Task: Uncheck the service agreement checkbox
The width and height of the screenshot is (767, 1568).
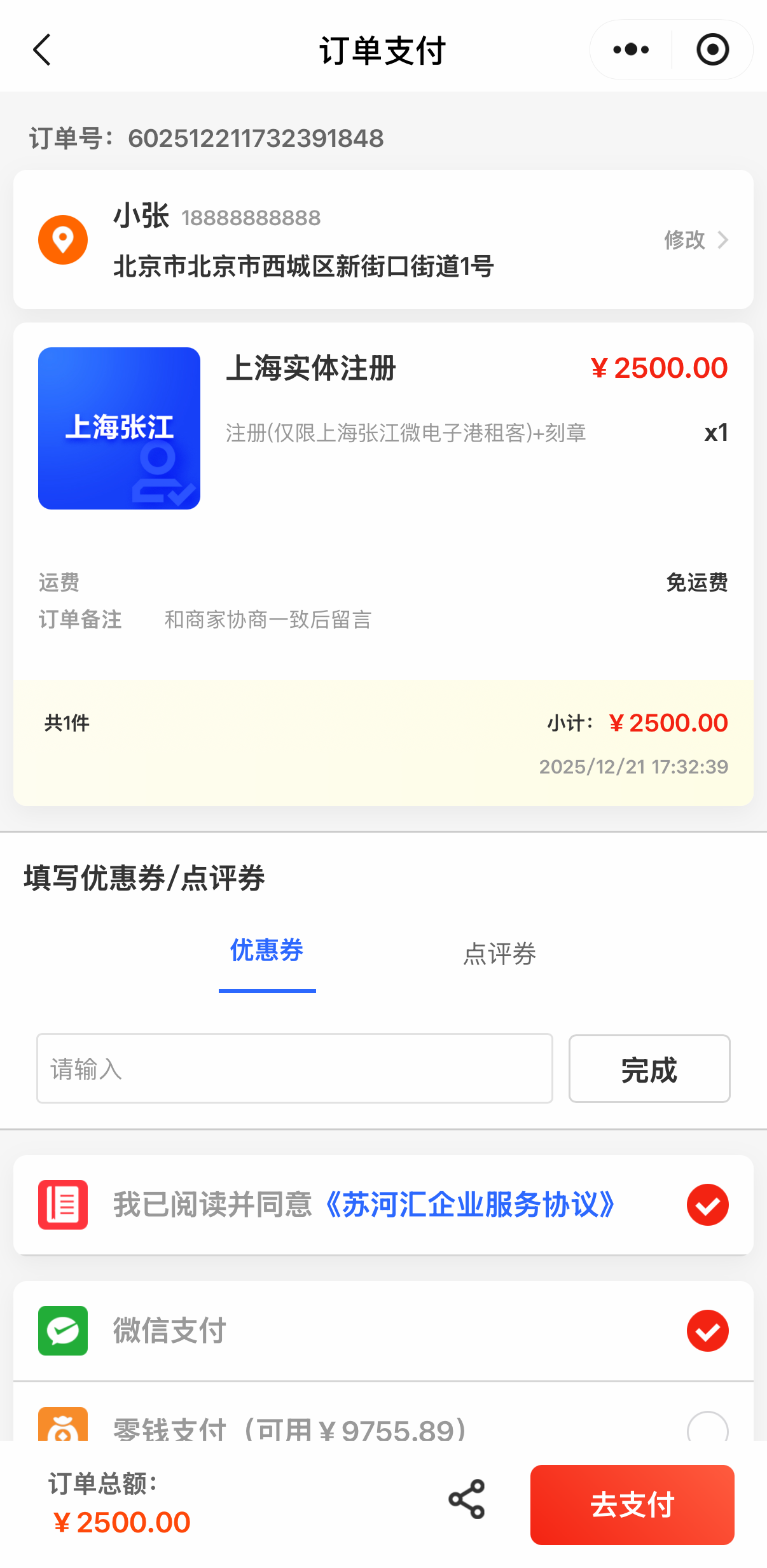Action: click(x=707, y=1204)
